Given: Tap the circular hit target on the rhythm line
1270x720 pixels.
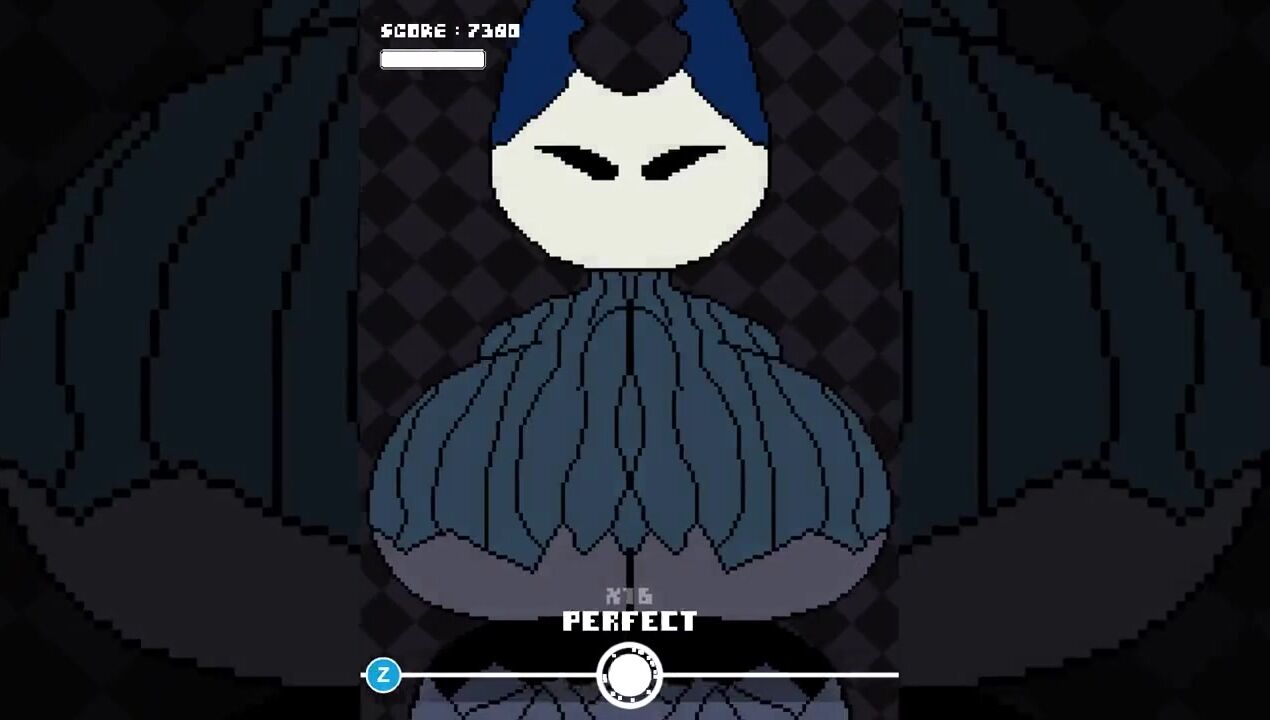Looking at the screenshot, I should tap(629, 675).
